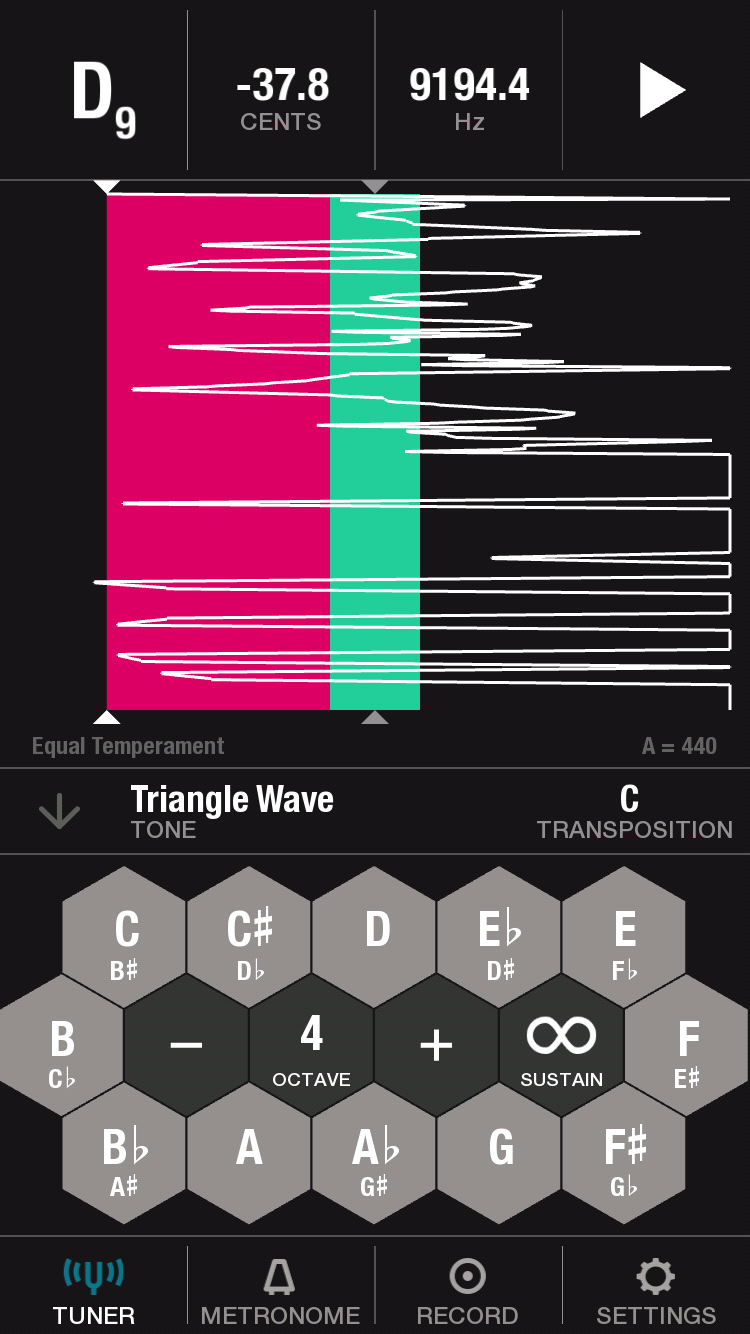Switch to the Metronome tab
Image resolution: width=750 pixels, height=1334 pixels.
281,1290
